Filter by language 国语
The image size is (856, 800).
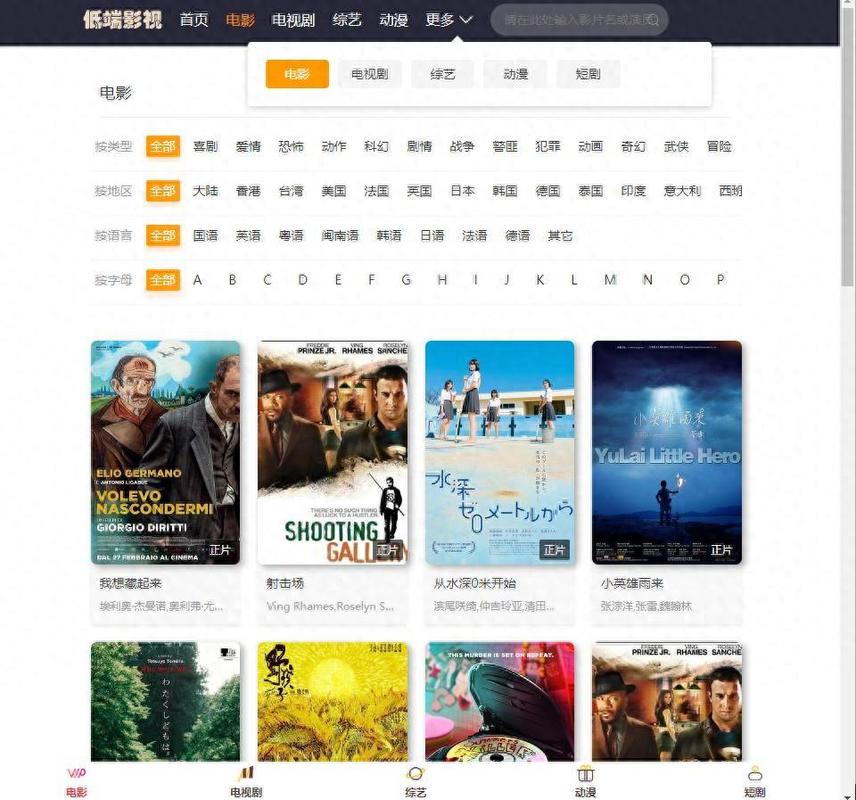(x=205, y=236)
